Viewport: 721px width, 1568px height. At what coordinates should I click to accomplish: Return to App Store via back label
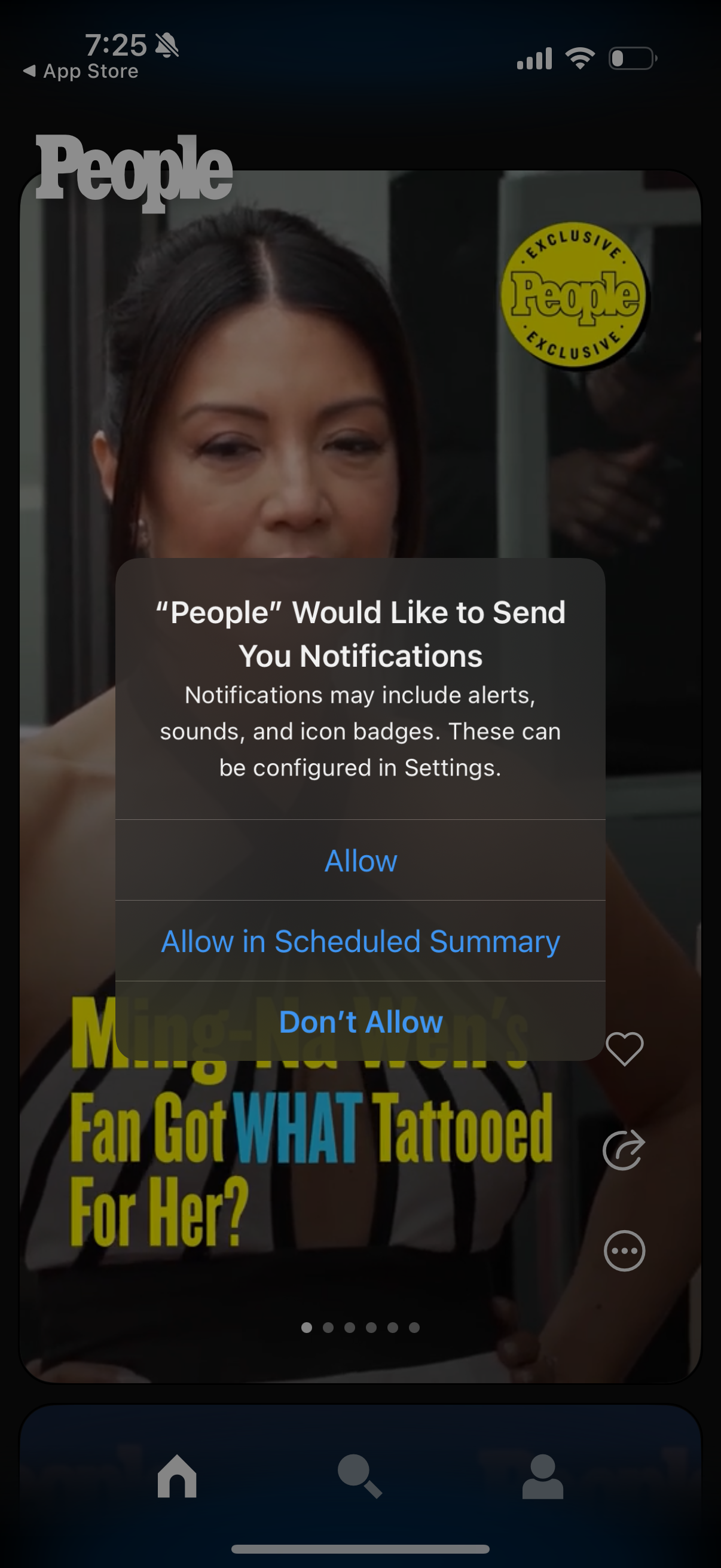point(80,71)
